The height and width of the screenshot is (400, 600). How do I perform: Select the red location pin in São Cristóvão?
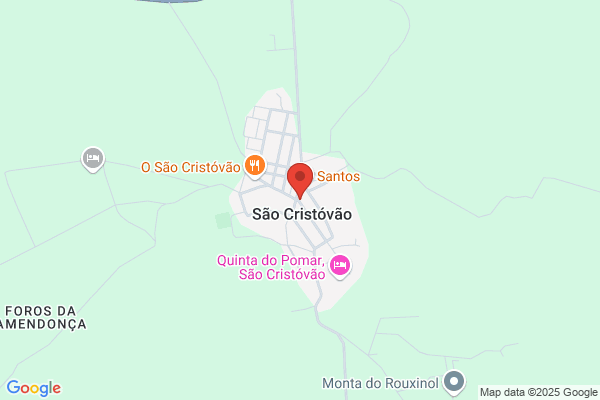[x=300, y=181]
